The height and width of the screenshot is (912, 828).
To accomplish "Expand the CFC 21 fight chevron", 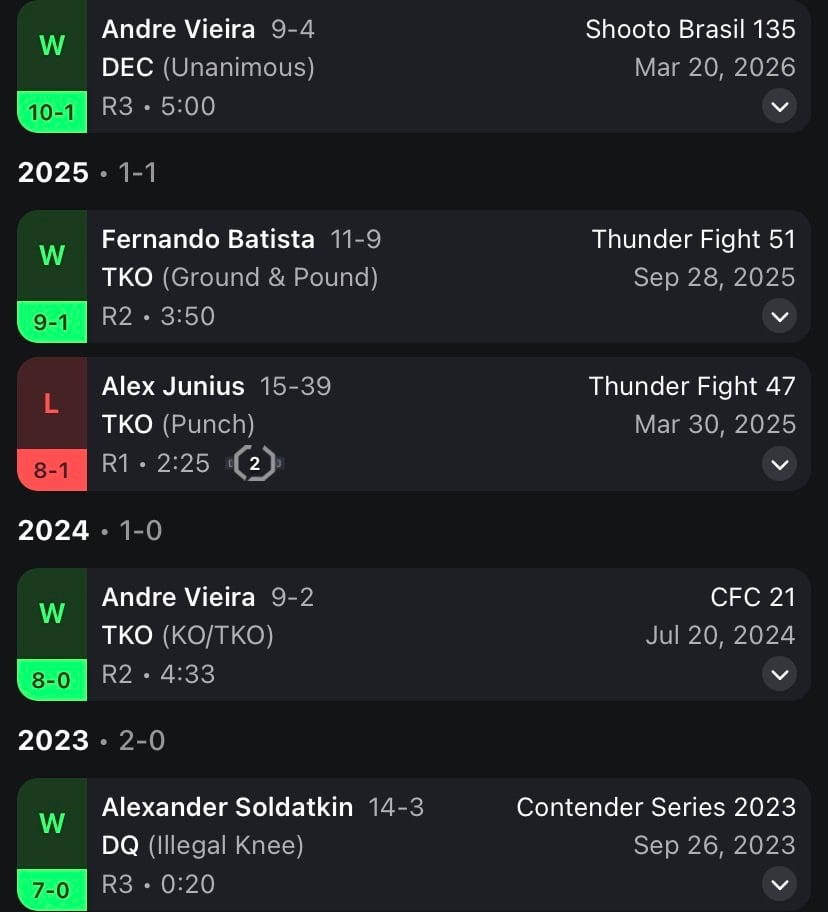I will (779, 674).
